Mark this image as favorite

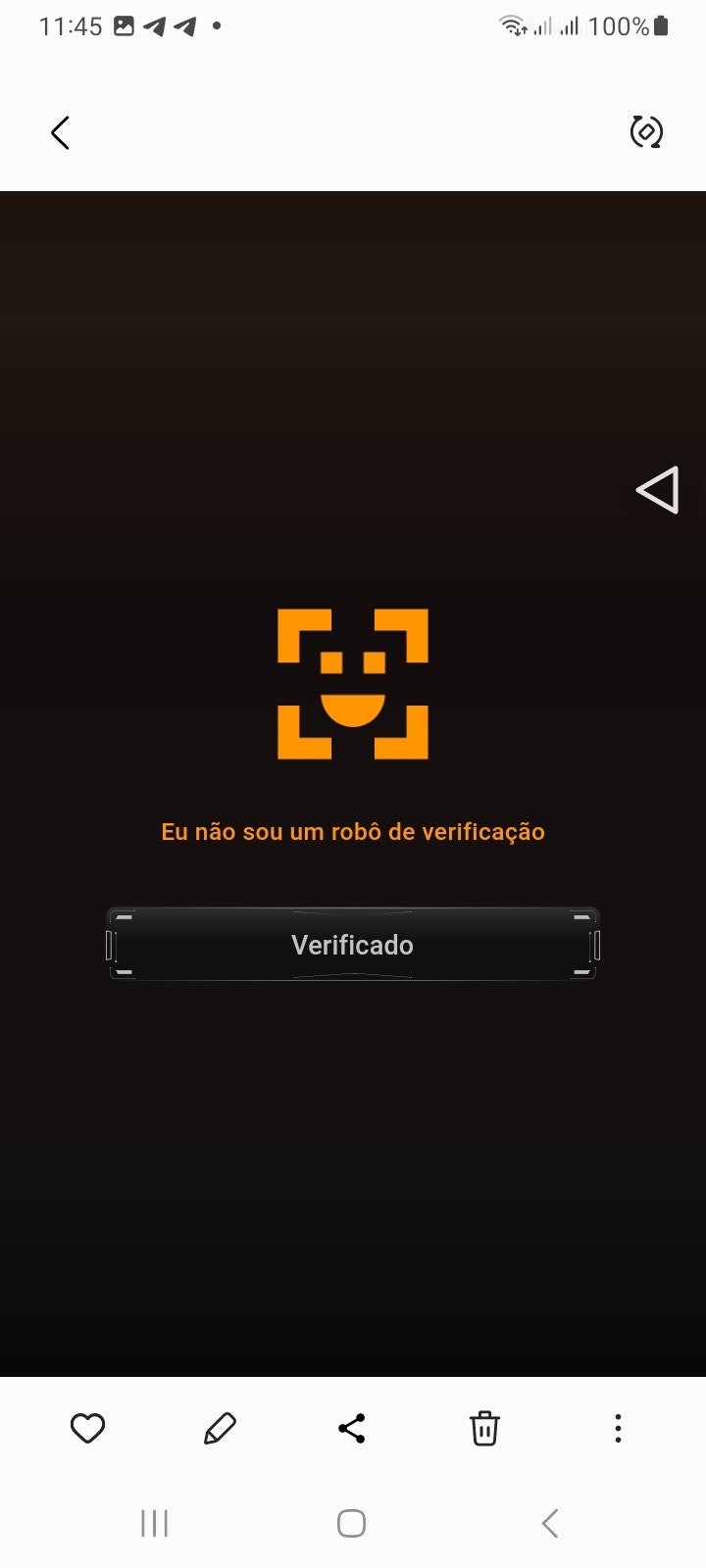[x=87, y=1429]
